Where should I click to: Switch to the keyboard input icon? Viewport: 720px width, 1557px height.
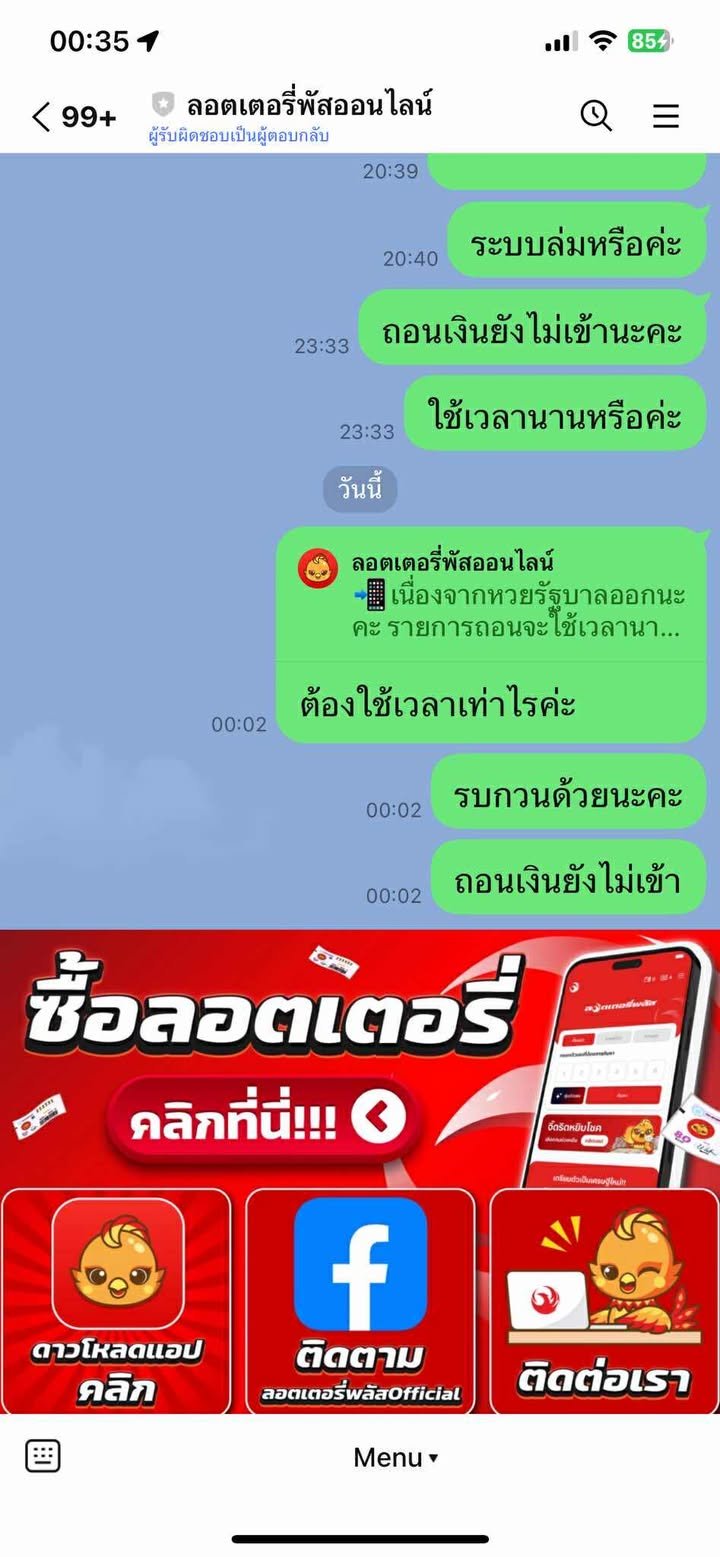click(x=43, y=1456)
